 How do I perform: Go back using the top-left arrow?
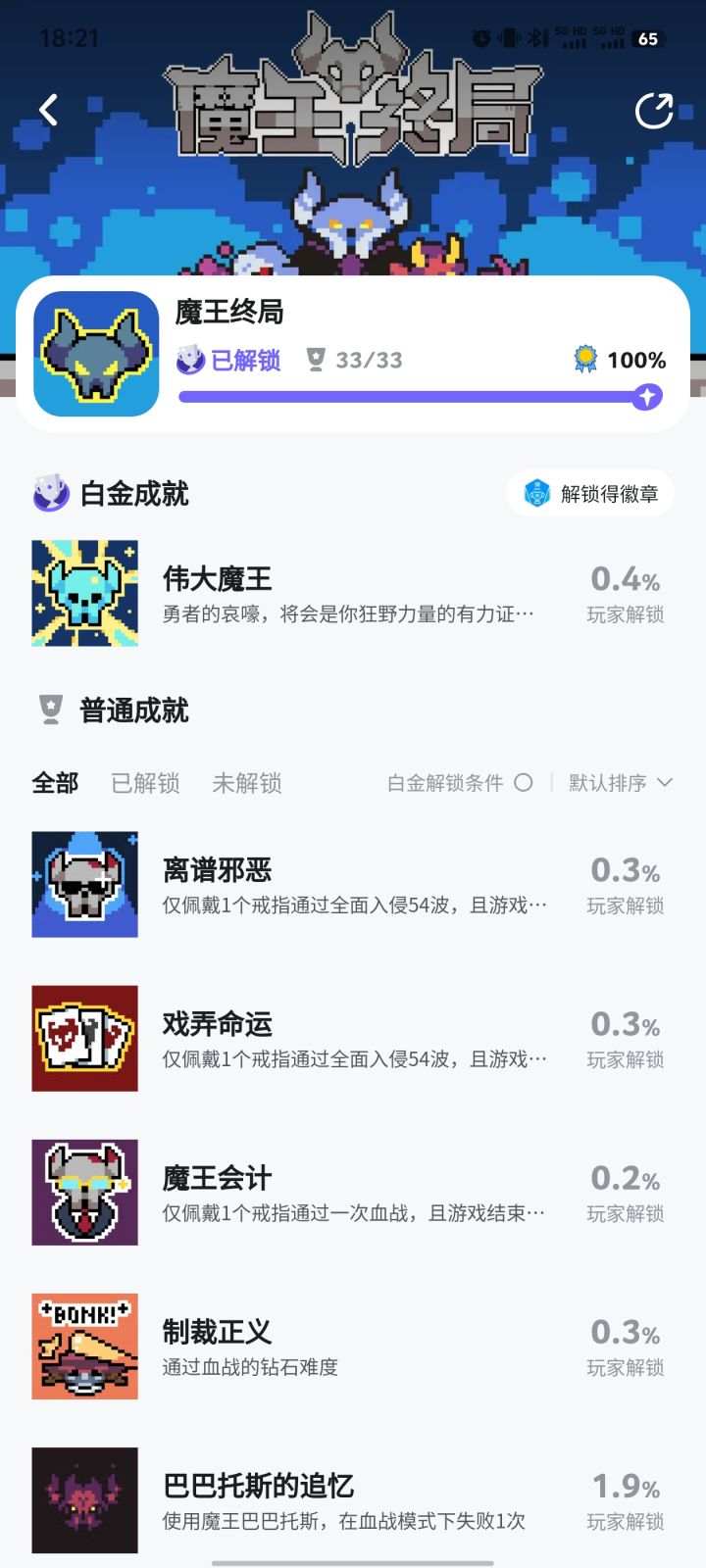49,110
